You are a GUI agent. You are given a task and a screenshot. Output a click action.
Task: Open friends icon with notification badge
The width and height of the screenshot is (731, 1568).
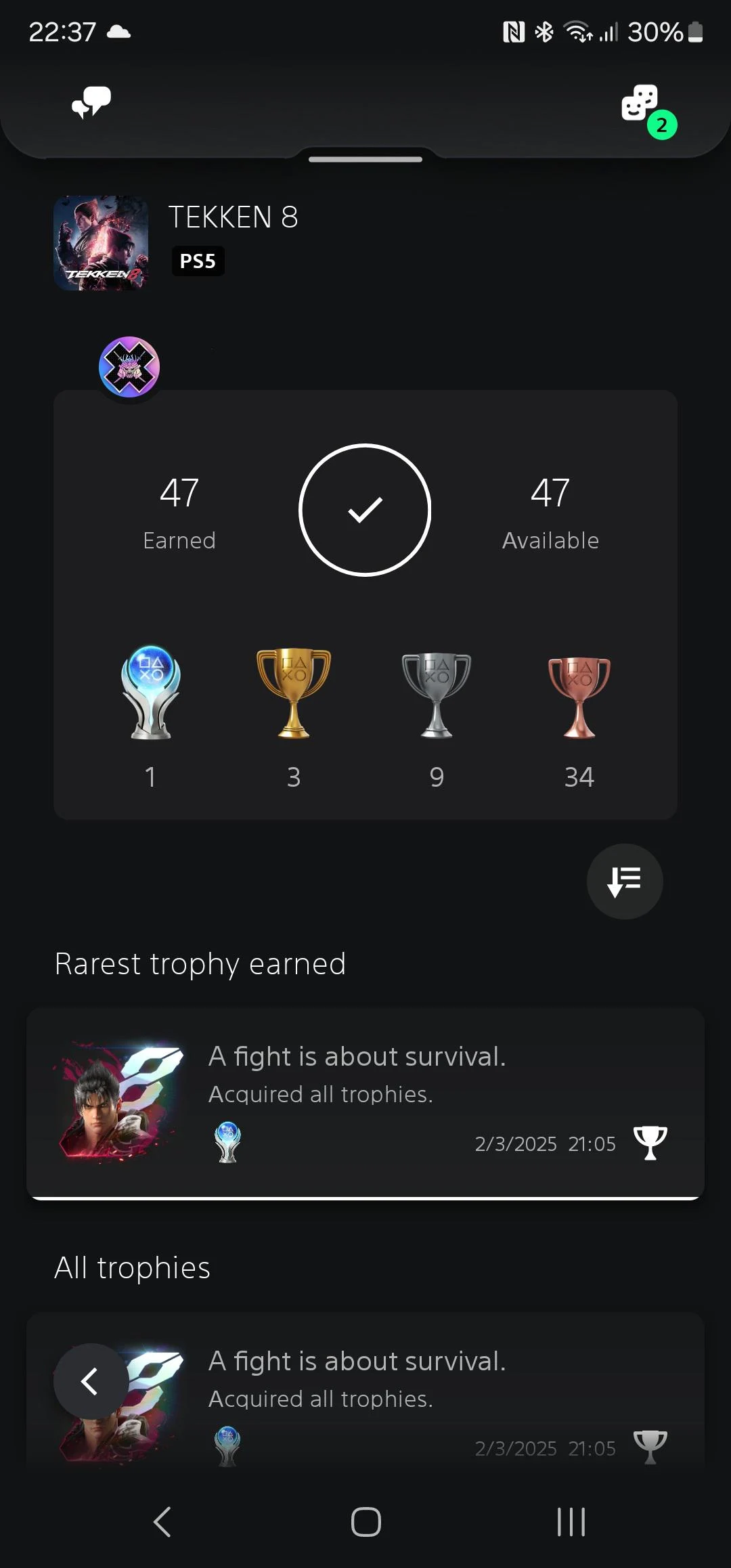tap(641, 106)
